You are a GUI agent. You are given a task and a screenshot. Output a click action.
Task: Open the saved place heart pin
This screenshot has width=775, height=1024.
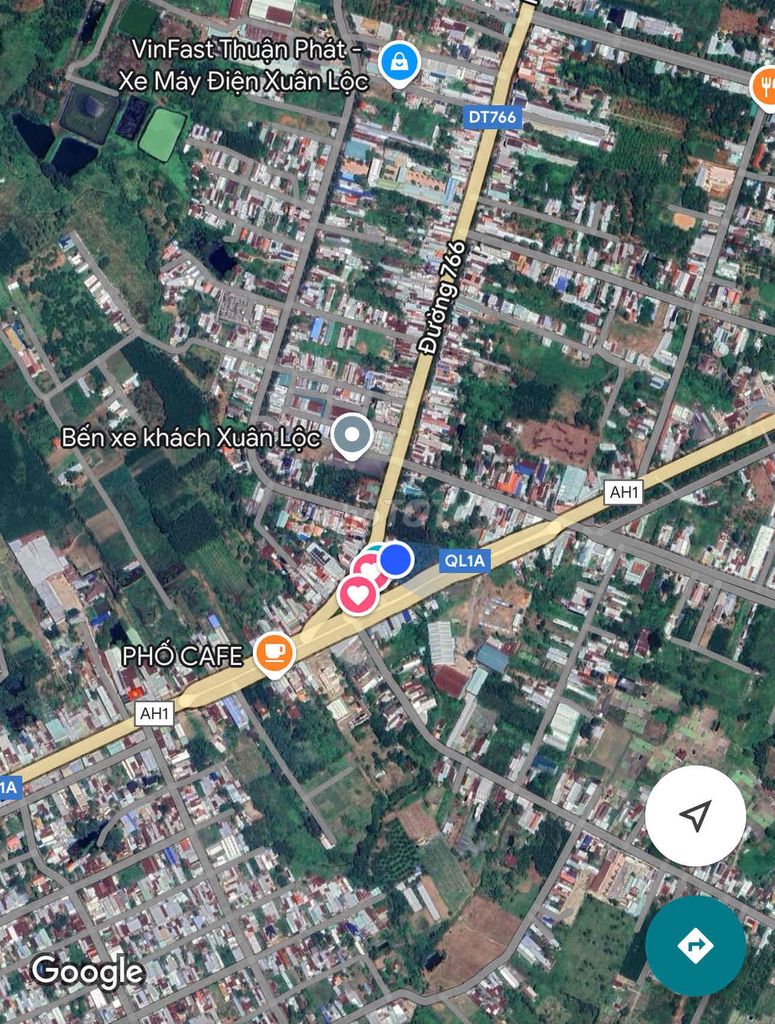(357, 595)
